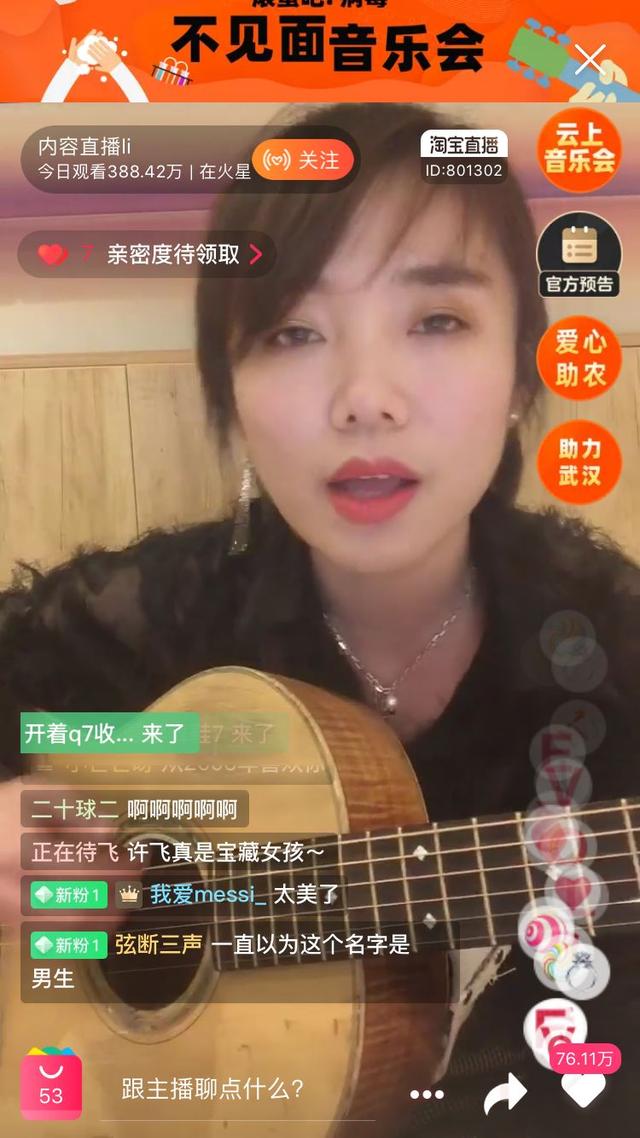Open 官方预告 schedule
Viewport: 640px width, 1138px height.
click(579, 256)
